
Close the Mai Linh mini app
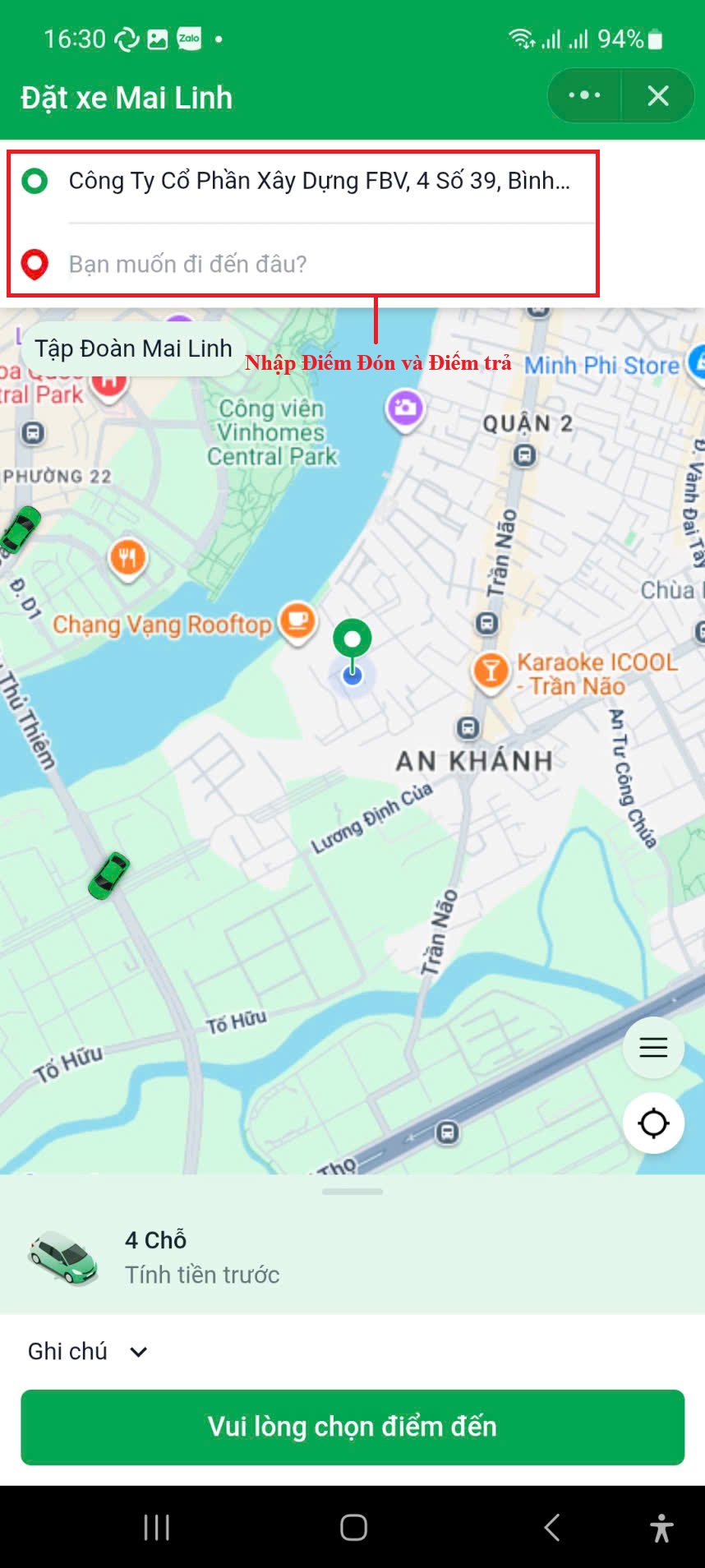658,96
